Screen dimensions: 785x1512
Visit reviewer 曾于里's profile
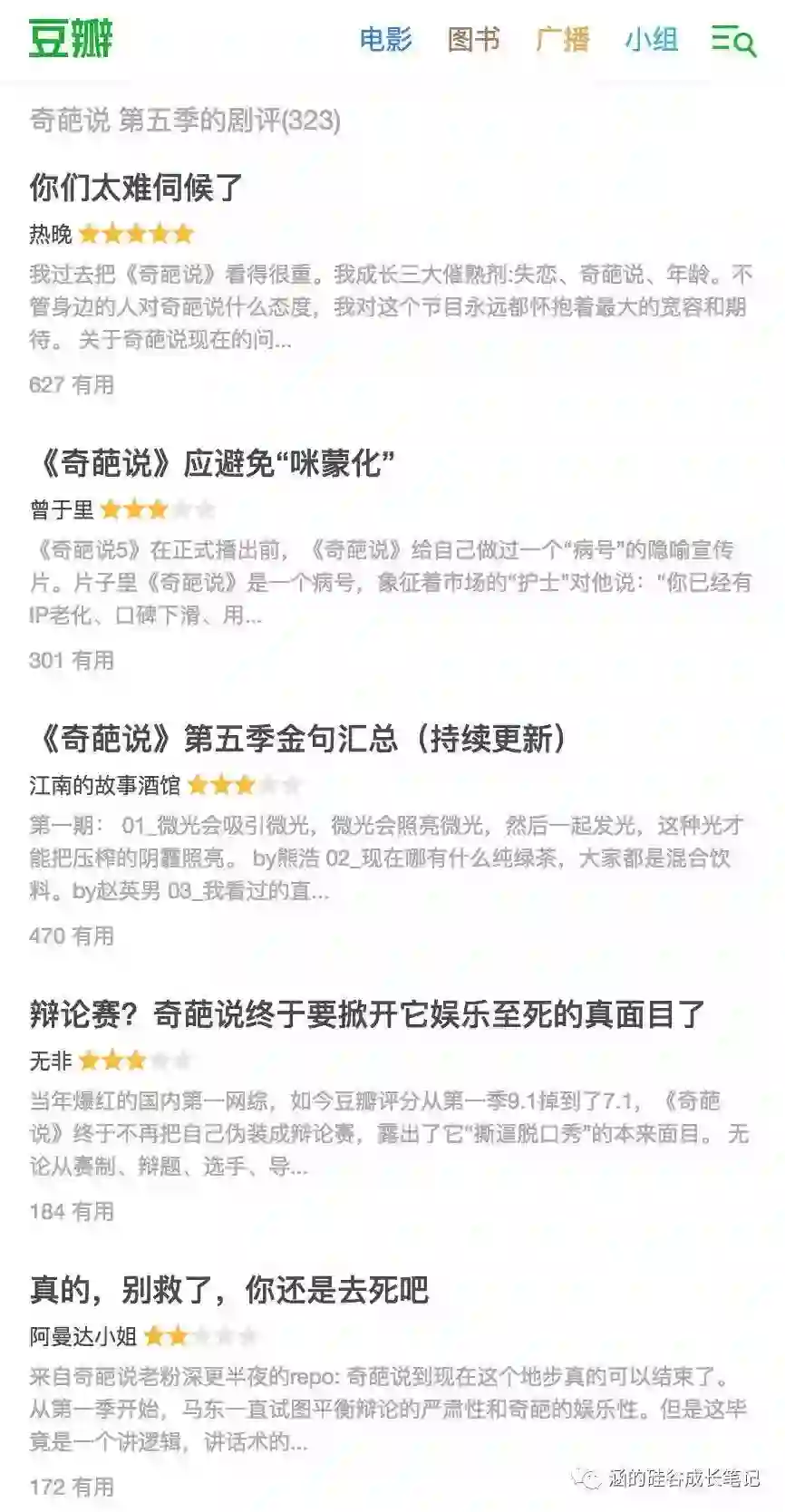coord(62,509)
